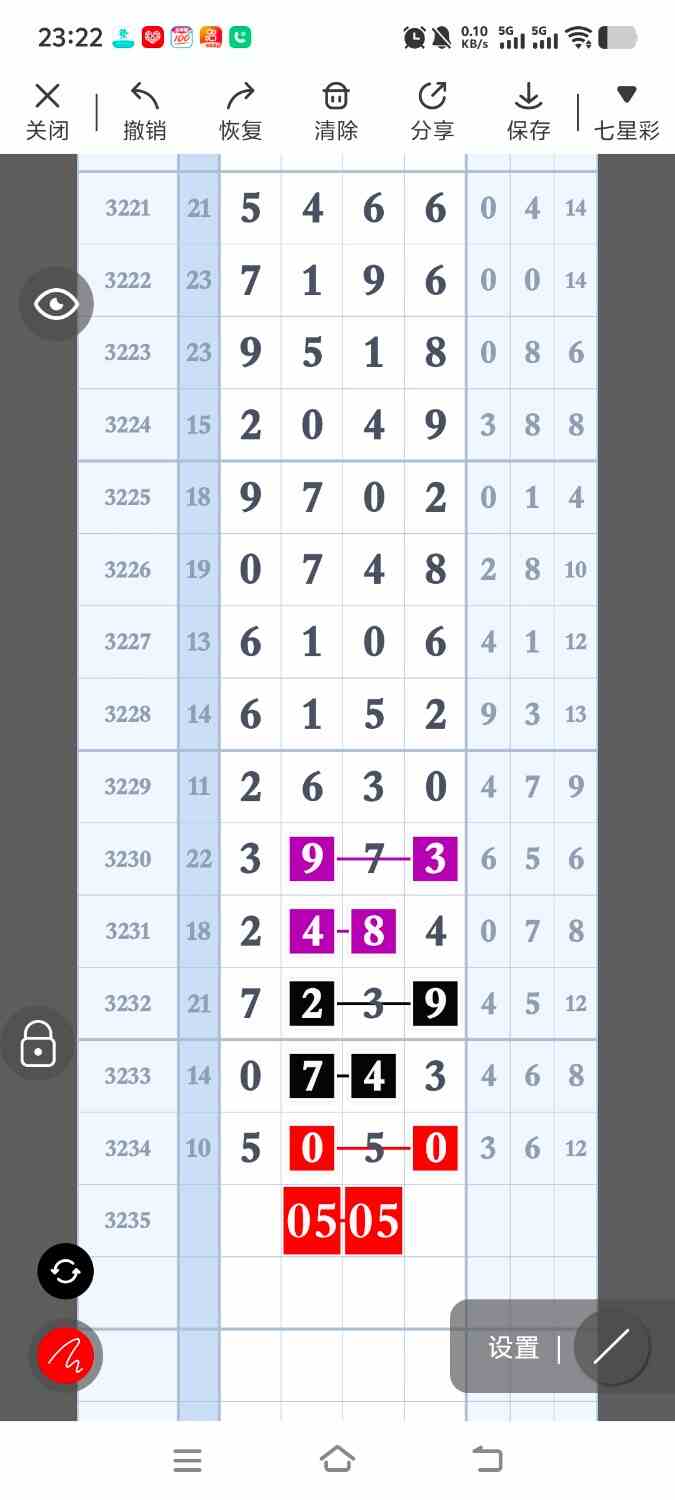This screenshot has height=1500, width=675.
Task: Save the chart with 保存
Action: coord(528,111)
